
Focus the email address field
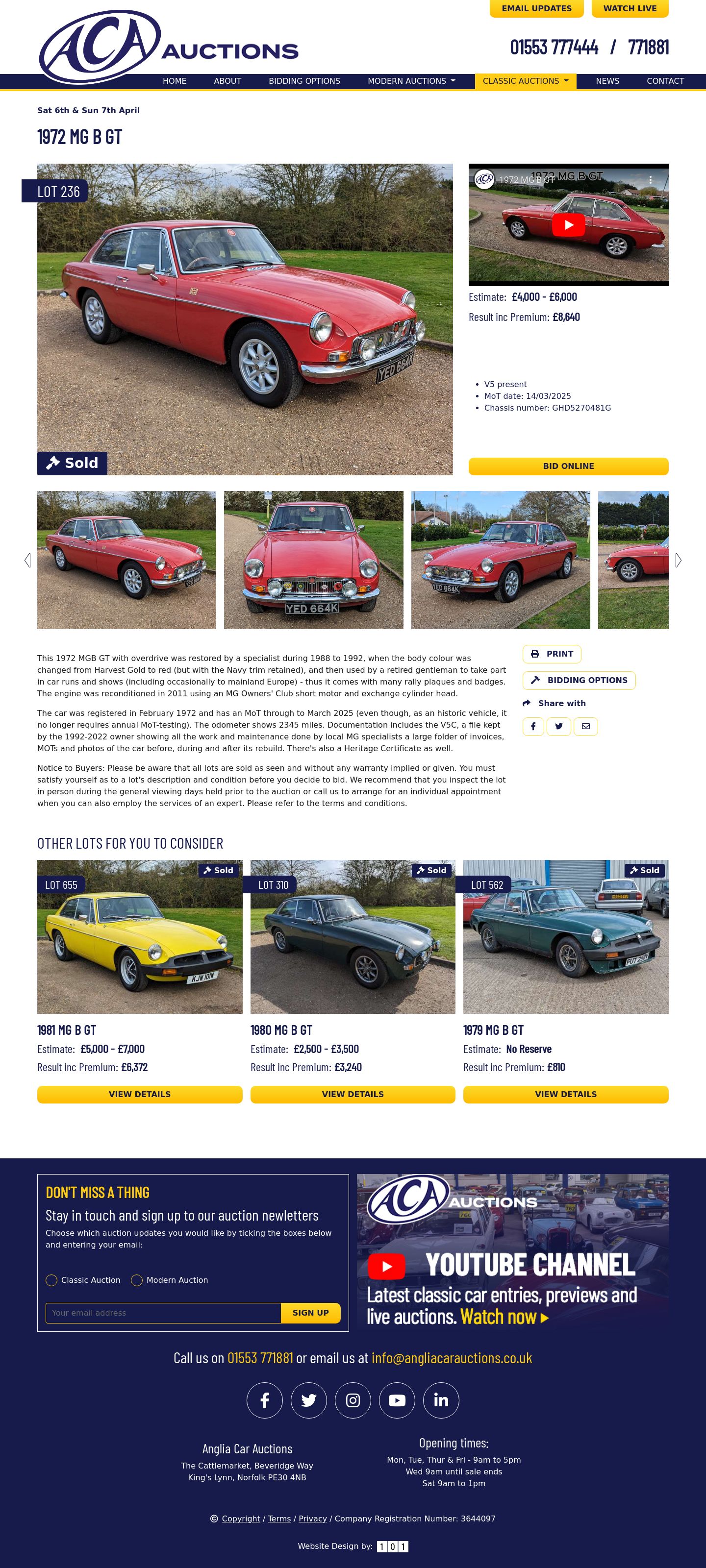click(x=163, y=1313)
